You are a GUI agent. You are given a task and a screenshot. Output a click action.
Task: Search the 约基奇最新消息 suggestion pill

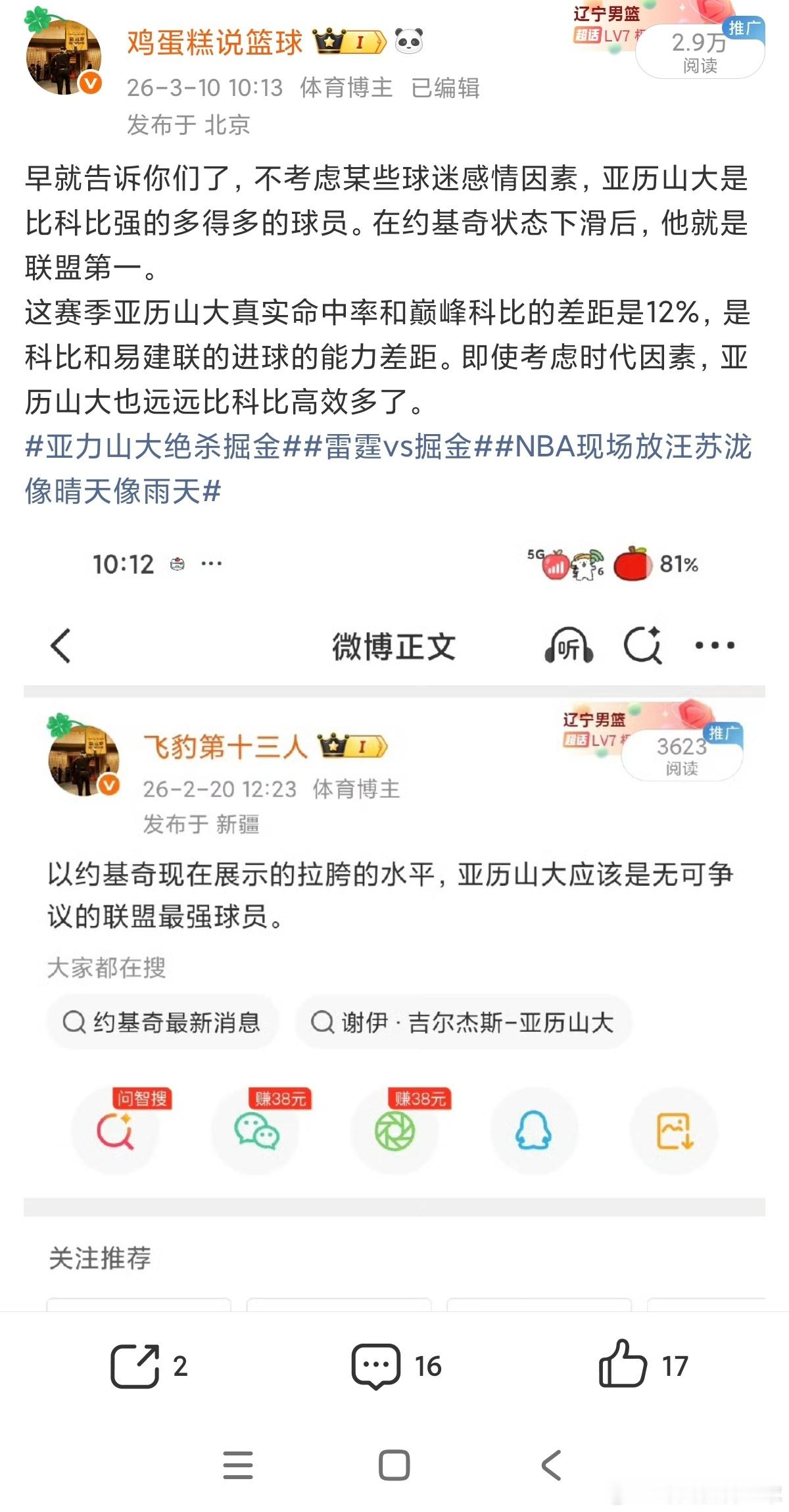[162, 1021]
